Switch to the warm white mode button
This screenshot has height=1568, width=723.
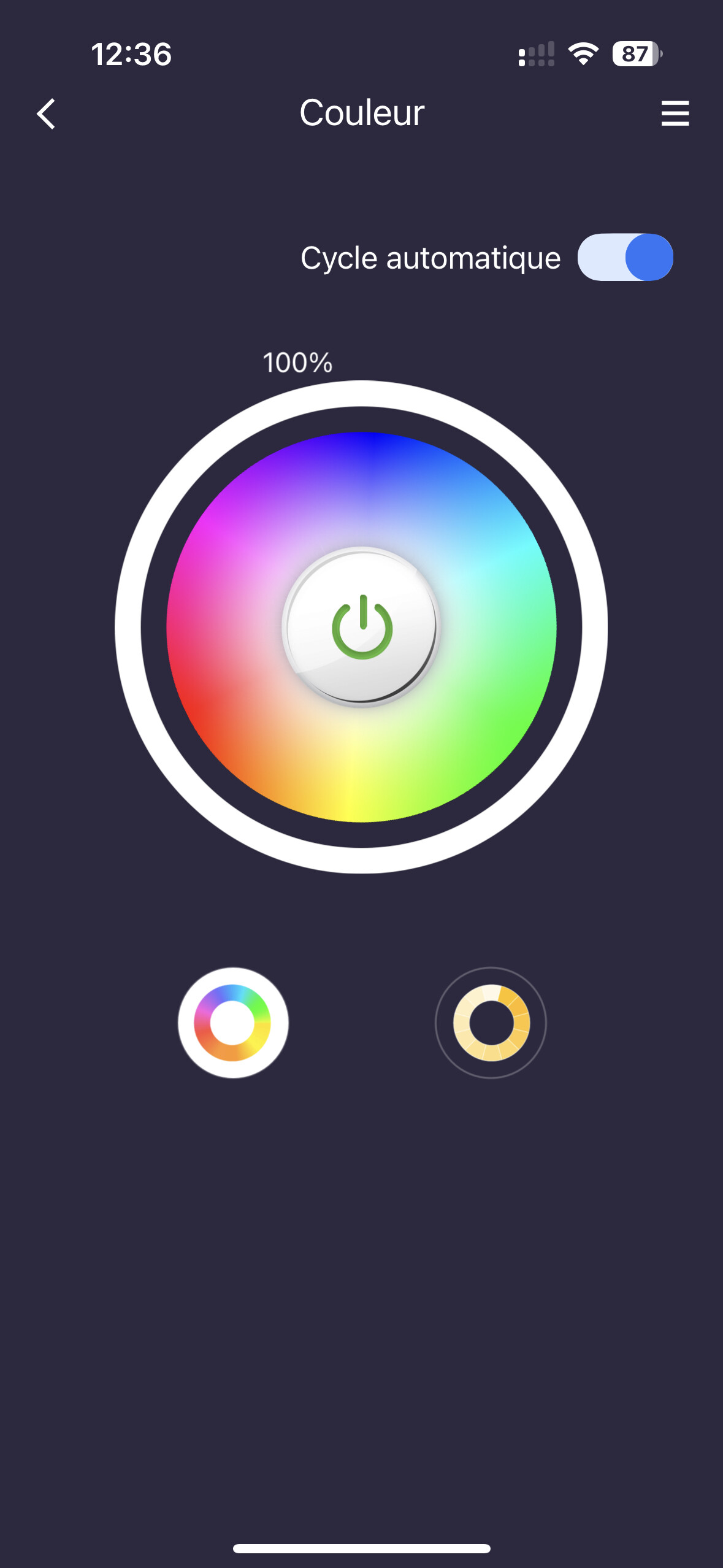[491, 1023]
